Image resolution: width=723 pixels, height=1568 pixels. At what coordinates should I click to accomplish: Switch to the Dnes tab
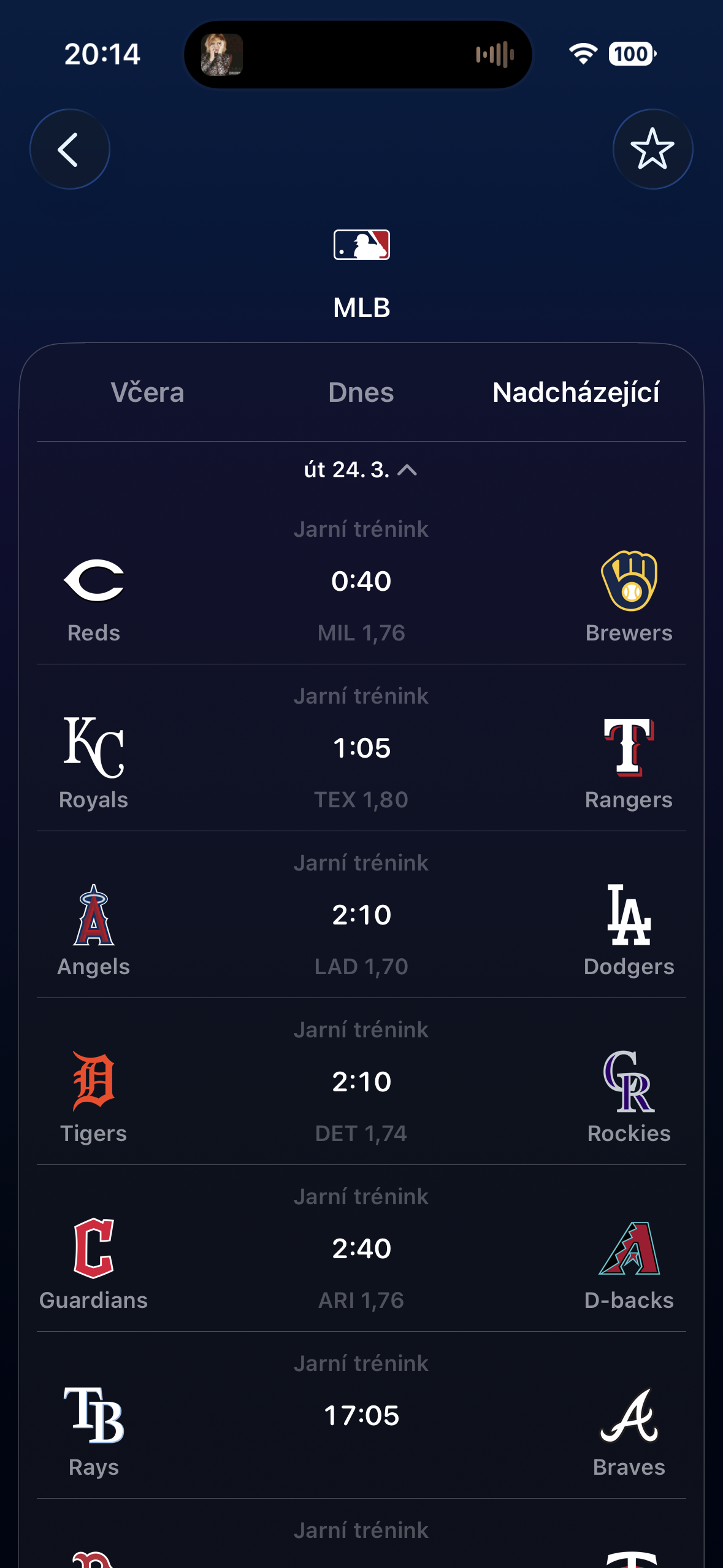point(361,393)
